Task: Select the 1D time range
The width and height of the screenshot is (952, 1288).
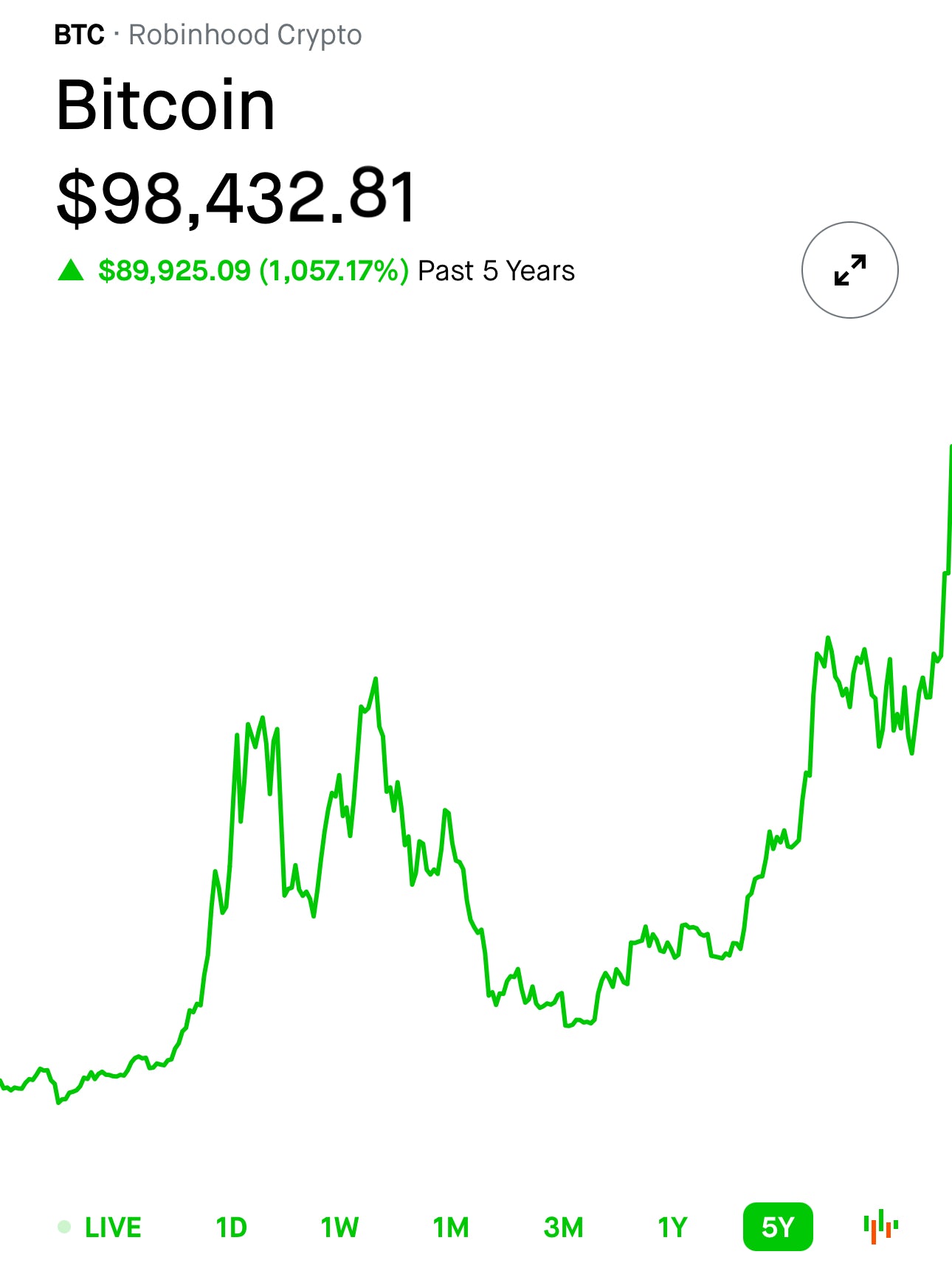Action: [x=231, y=1228]
